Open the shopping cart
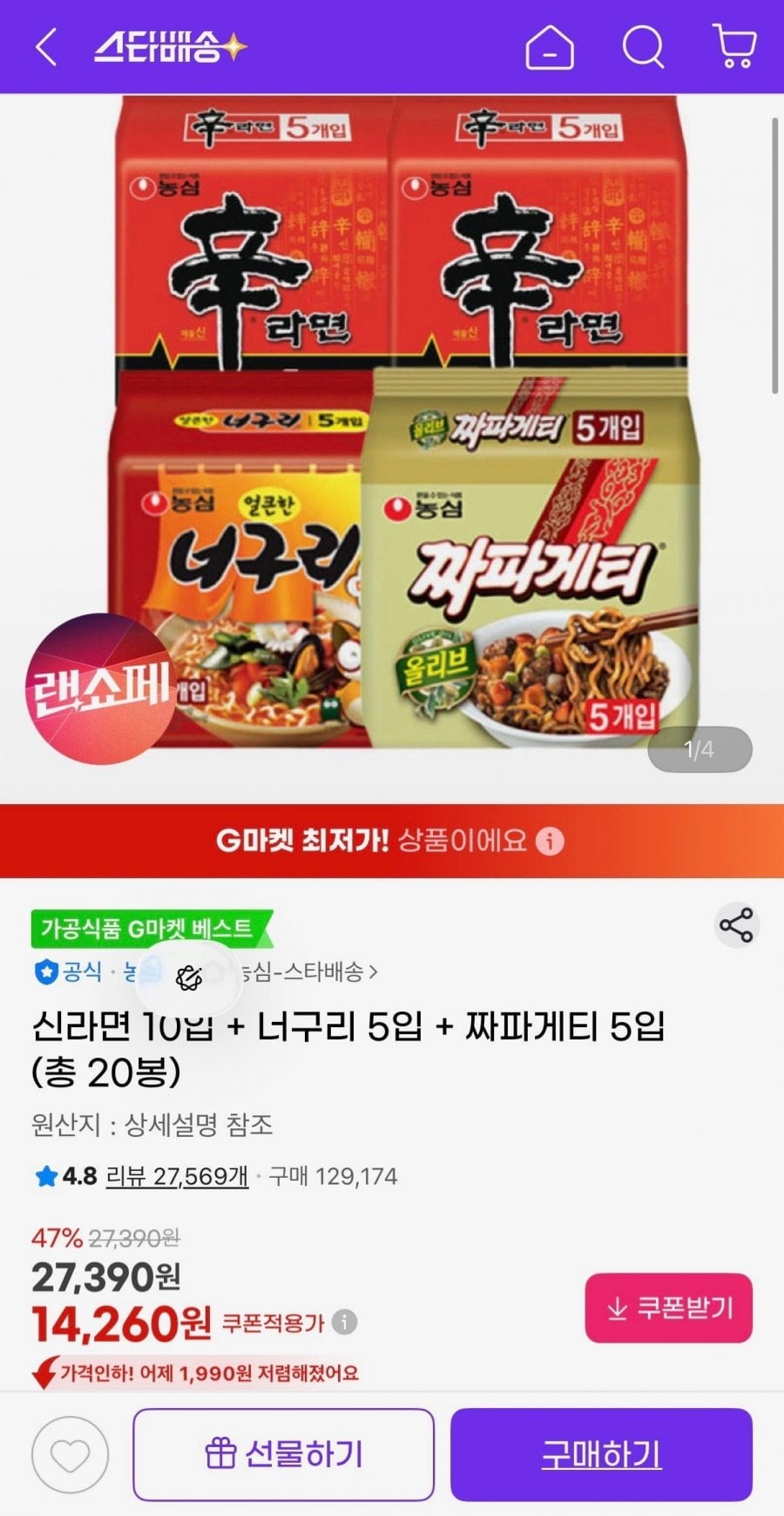 tap(734, 47)
